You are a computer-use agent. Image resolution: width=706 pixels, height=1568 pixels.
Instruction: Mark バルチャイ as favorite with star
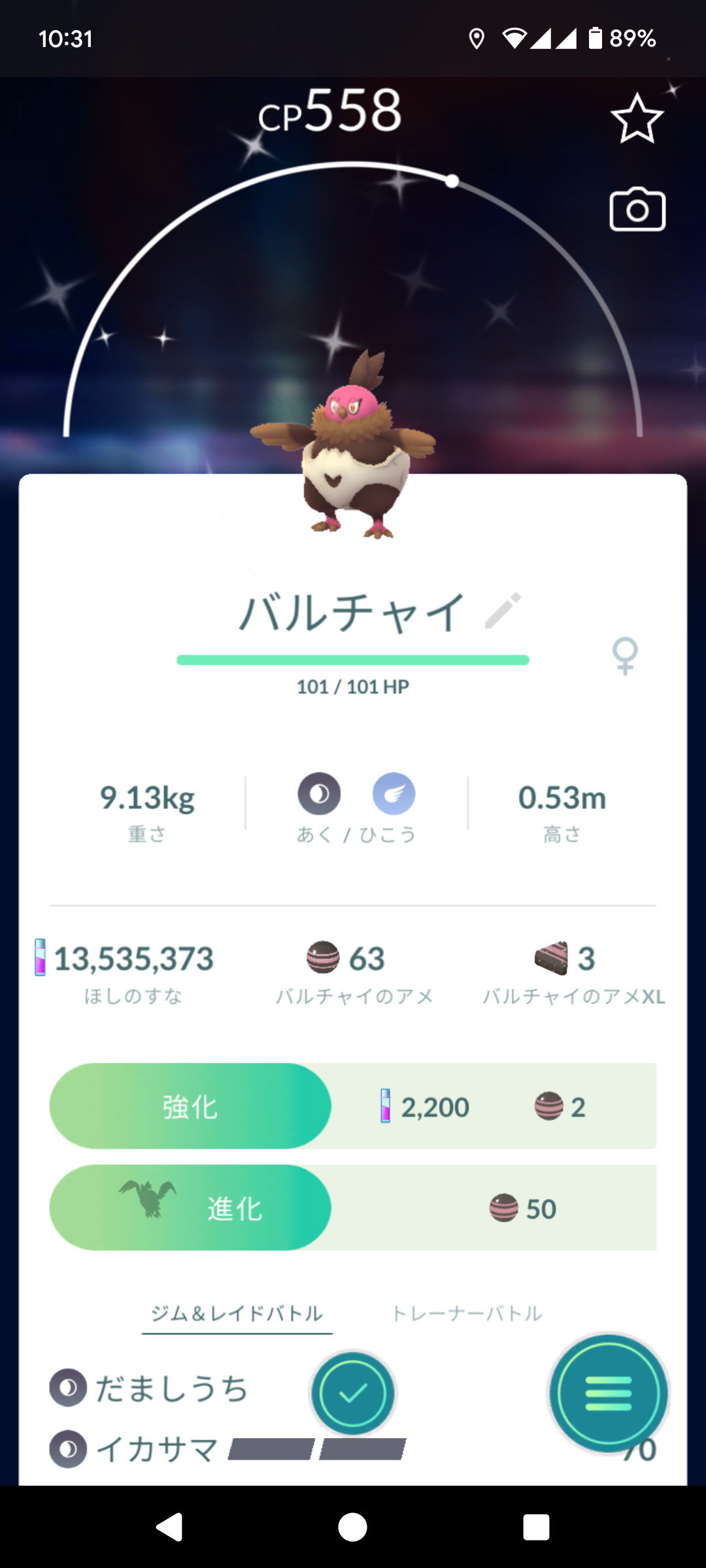(637, 119)
